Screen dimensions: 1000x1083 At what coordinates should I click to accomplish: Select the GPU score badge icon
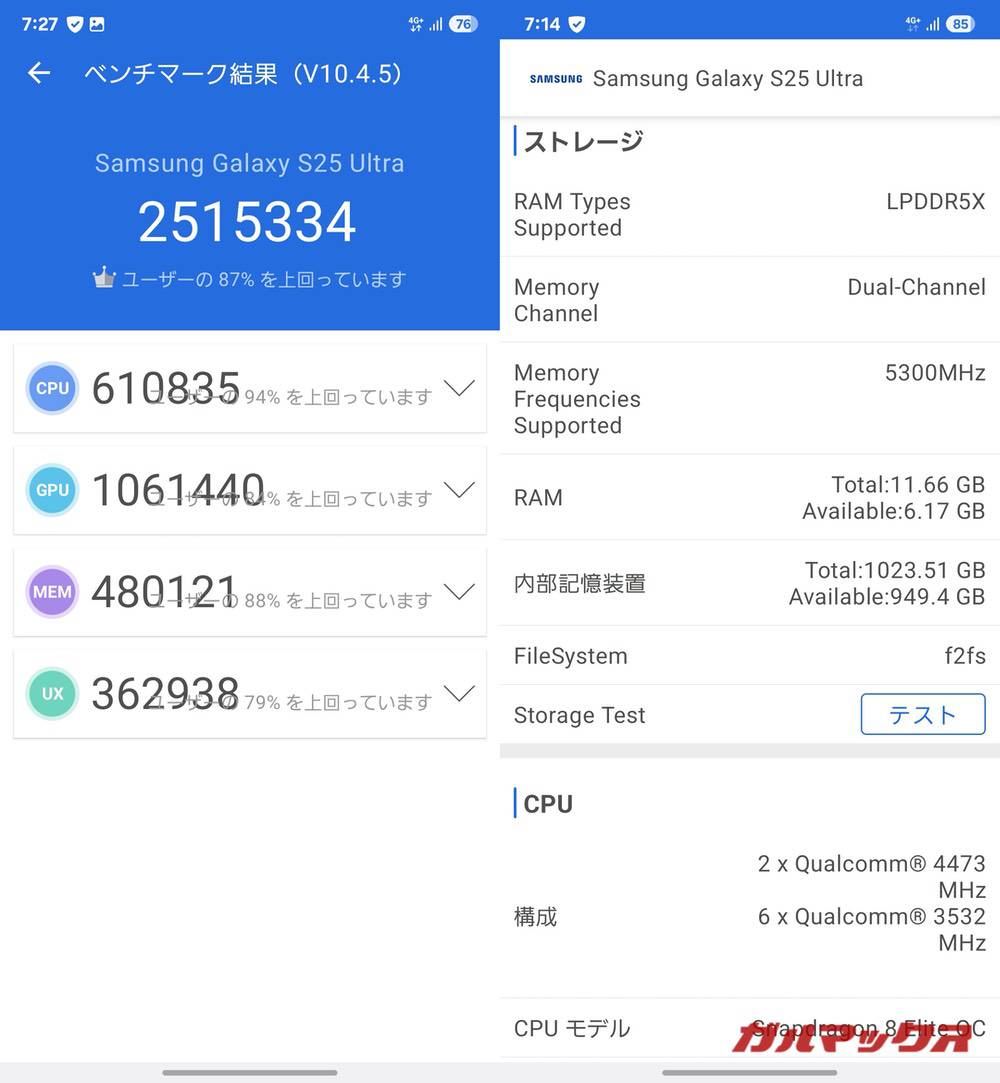point(52,490)
